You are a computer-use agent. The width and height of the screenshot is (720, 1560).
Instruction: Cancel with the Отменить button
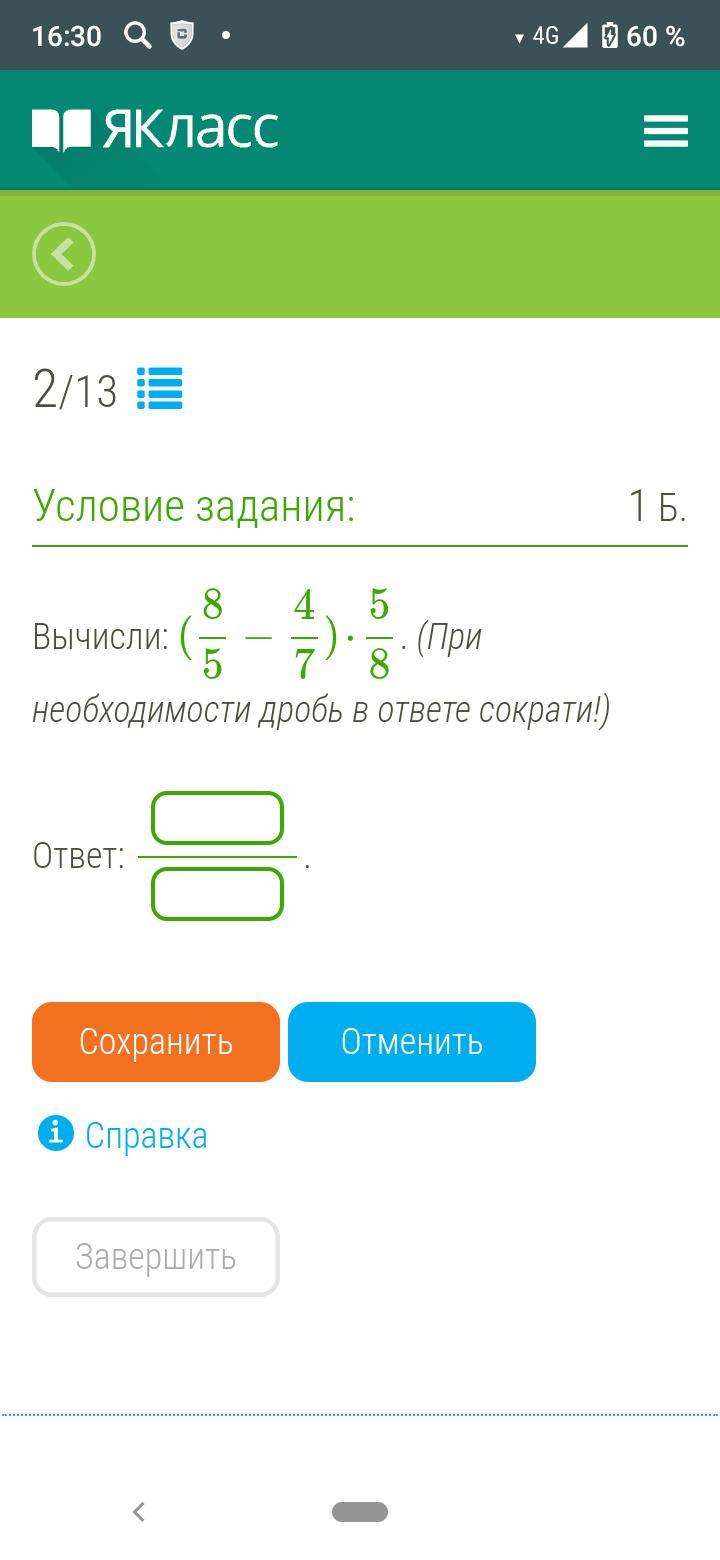(412, 1042)
